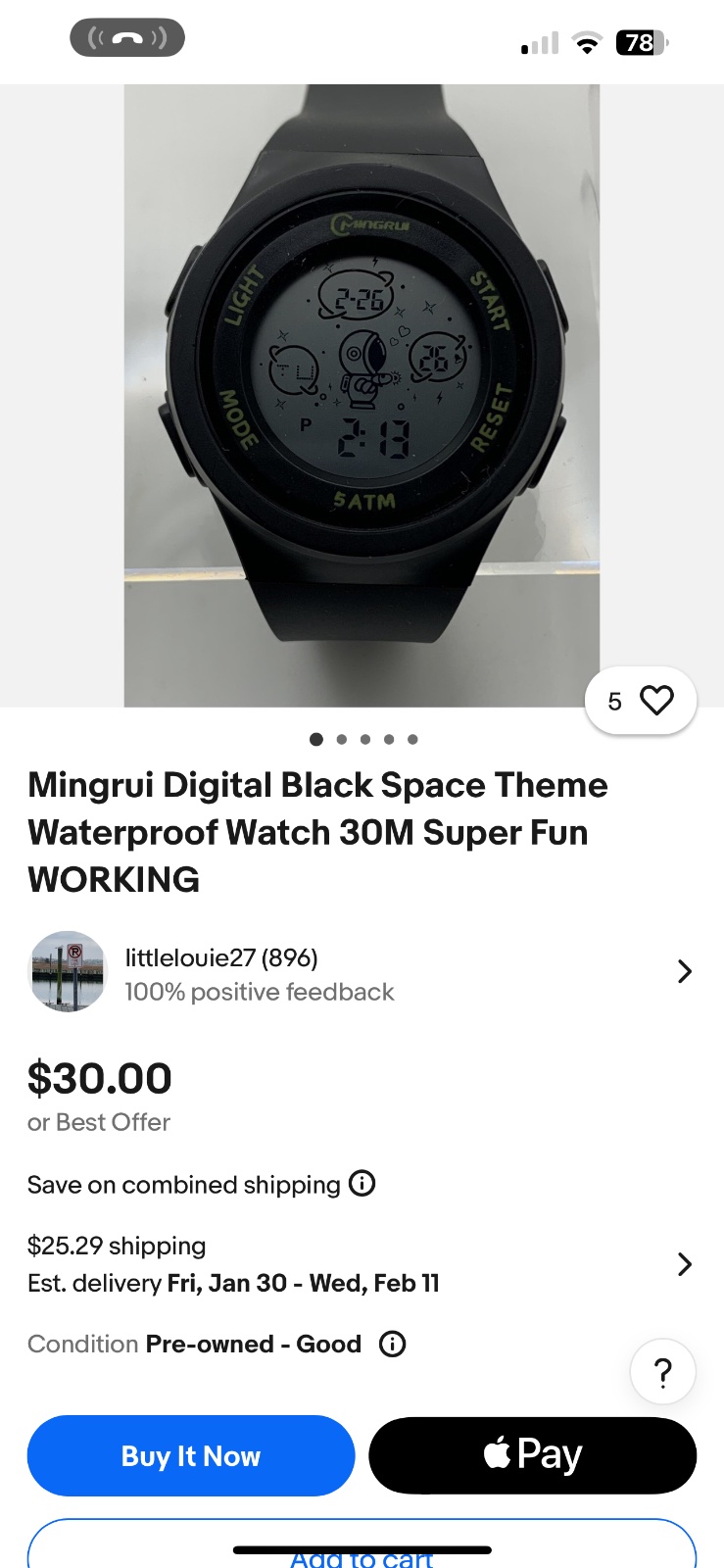Return to the ongoing call indicator
The width and height of the screenshot is (724, 1568).
tap(127, 38)
